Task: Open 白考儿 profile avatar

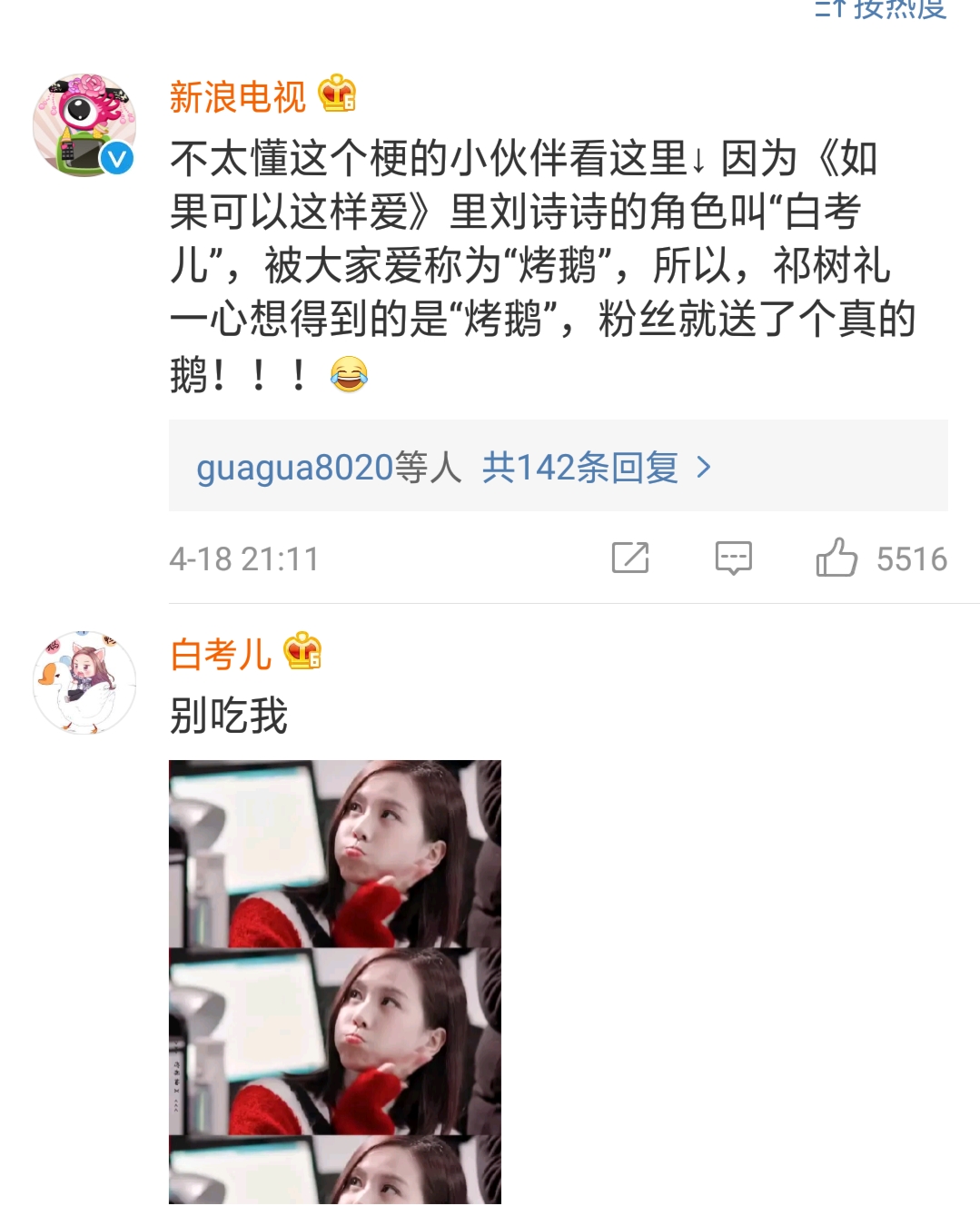Action: (84, 683)
